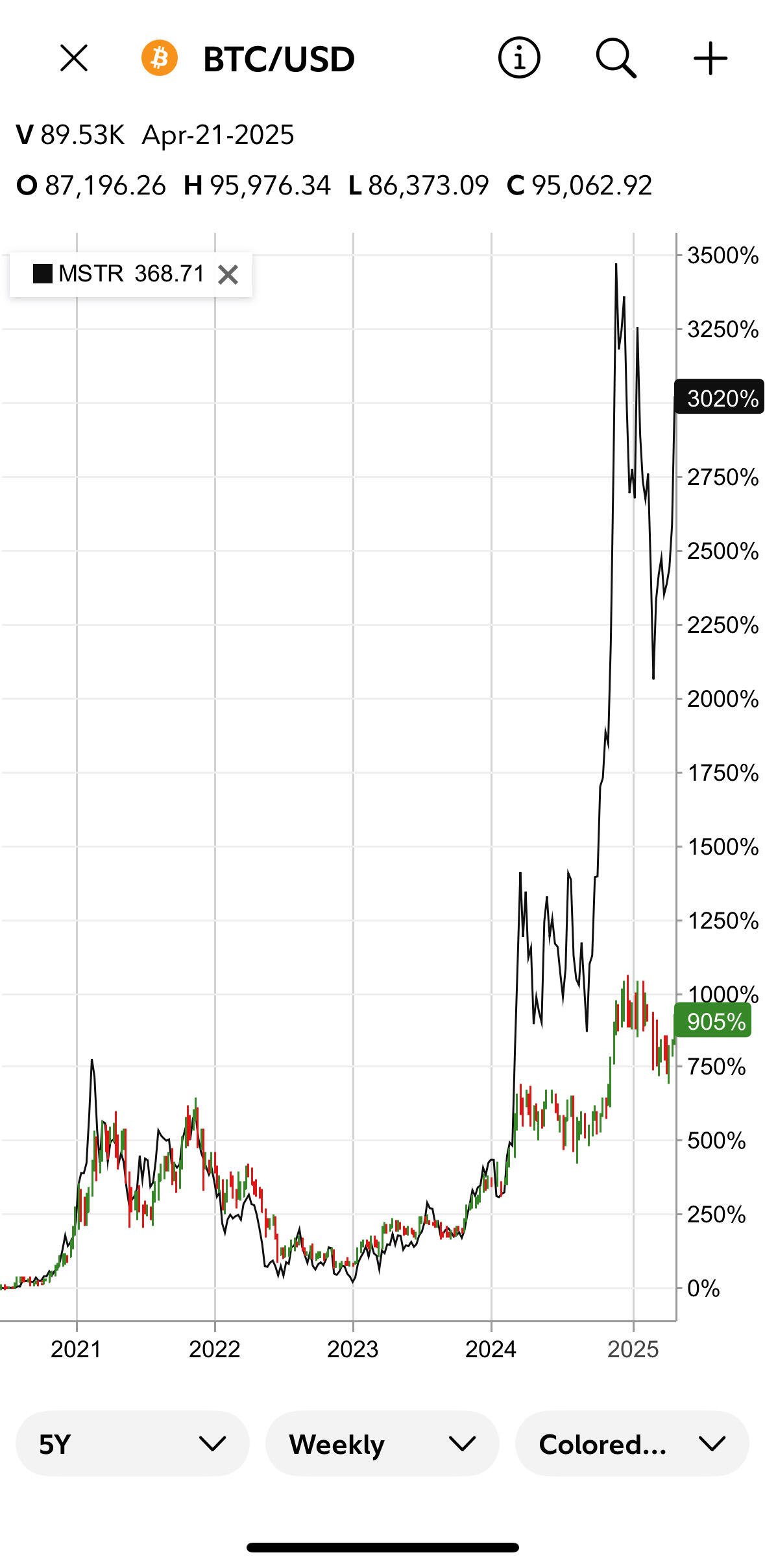
Task: Close the BTC/USD chart view
Action: 74,58
